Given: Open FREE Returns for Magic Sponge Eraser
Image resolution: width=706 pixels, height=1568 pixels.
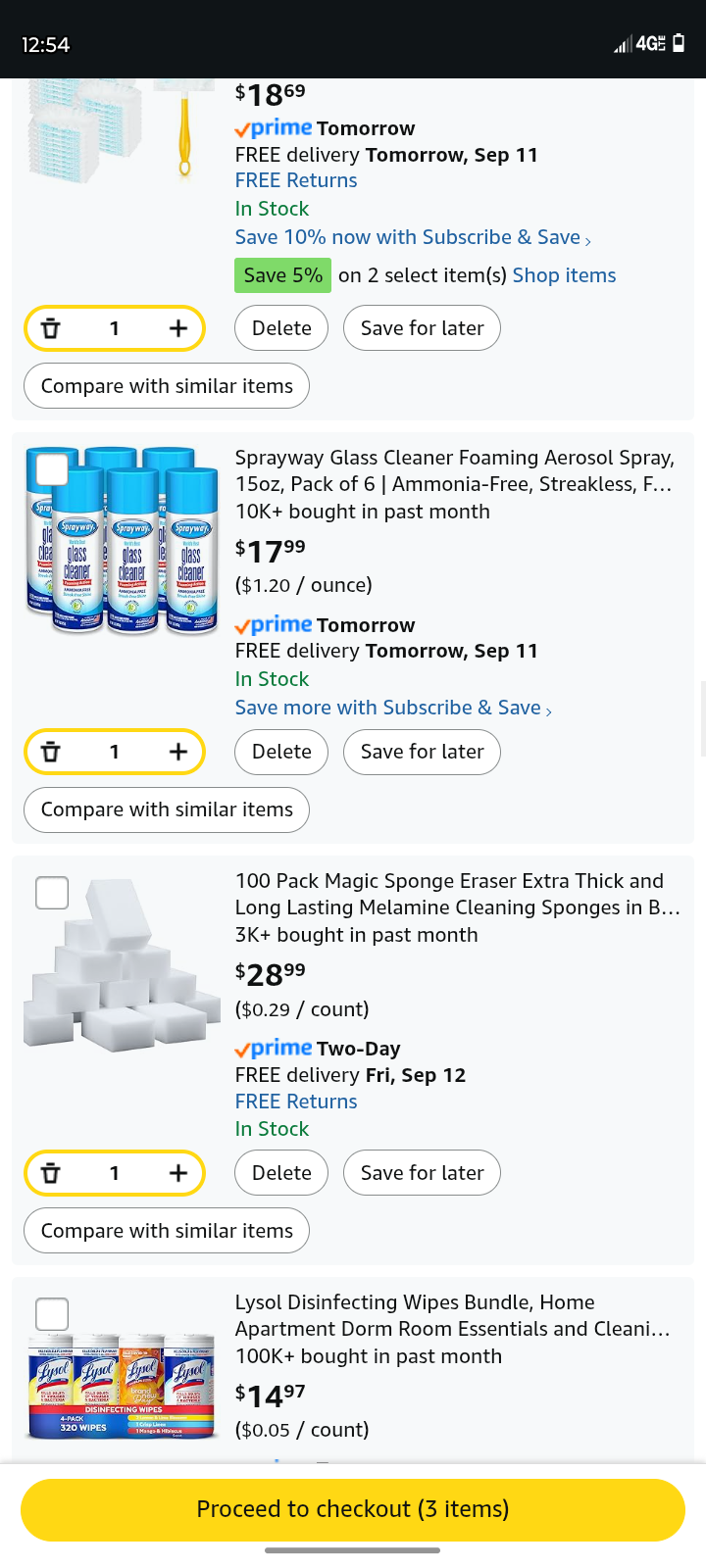Looking at the screenshot, I should [x=296, y=1102].
